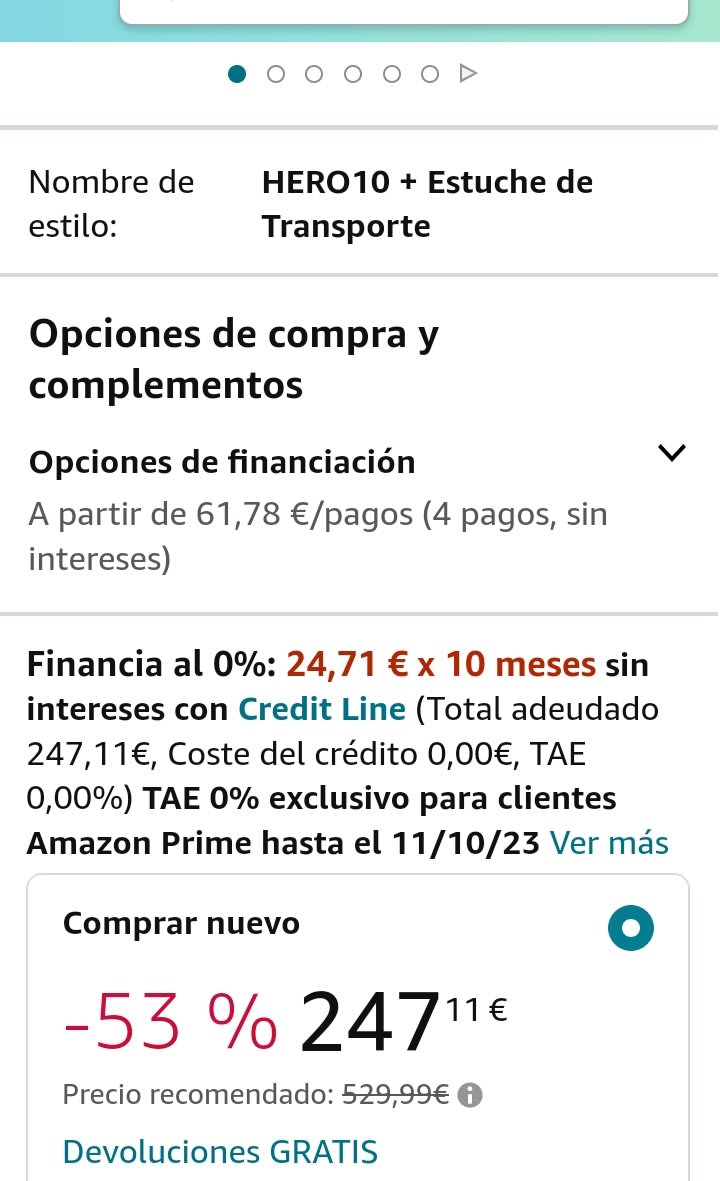720x1181 pixels.
Task: Expand the Opciones de financiación section
Action: coord(672,453)
